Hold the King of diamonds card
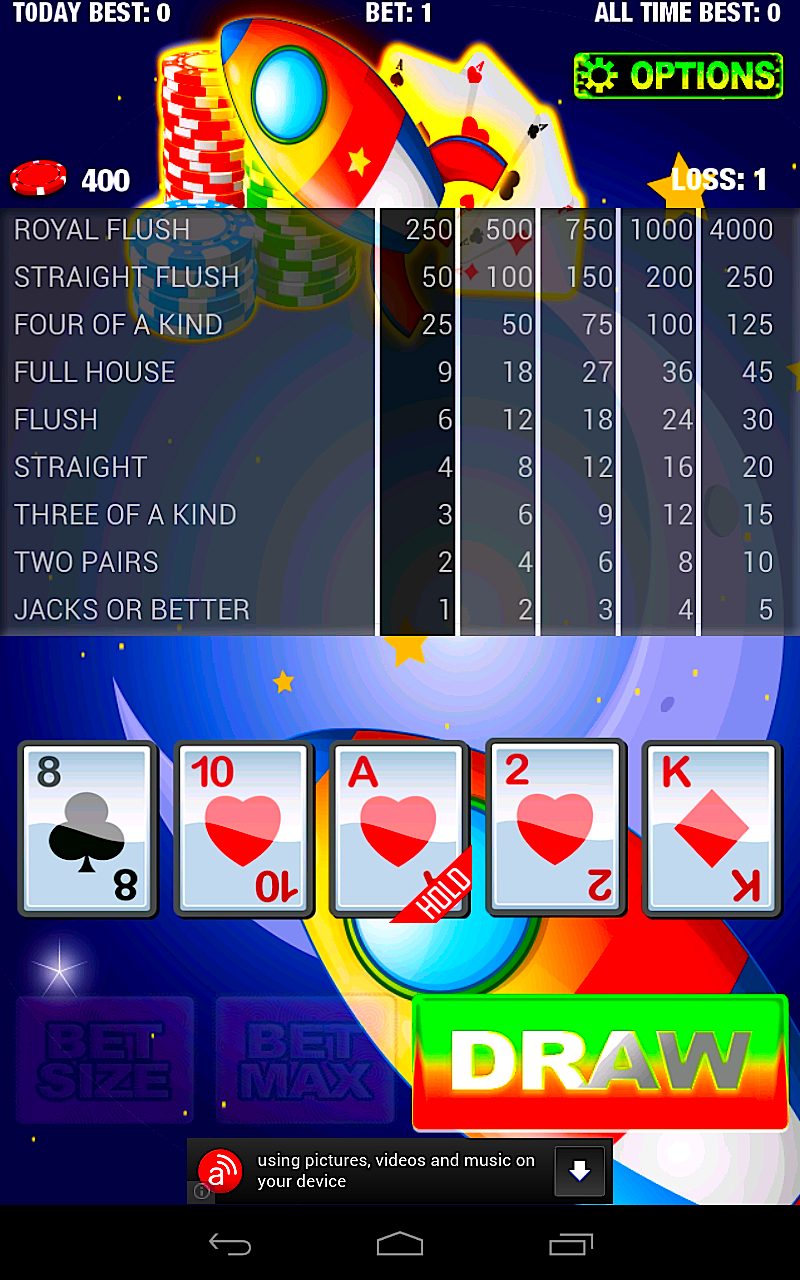 pos(712,828)
